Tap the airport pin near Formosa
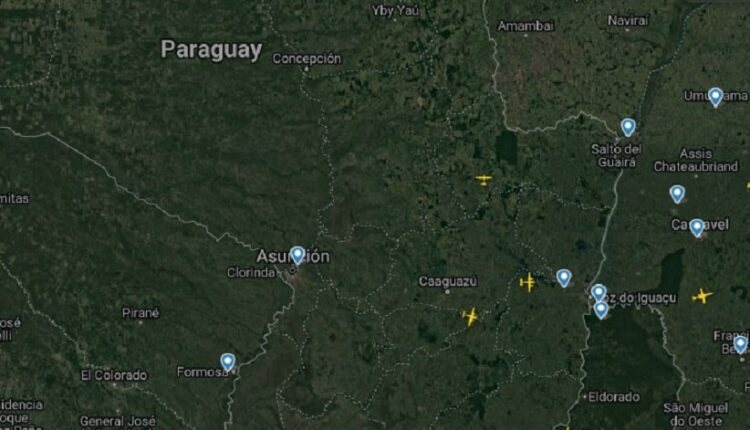The width and height of the screenshot is (750, 430). tap(228, 361)
